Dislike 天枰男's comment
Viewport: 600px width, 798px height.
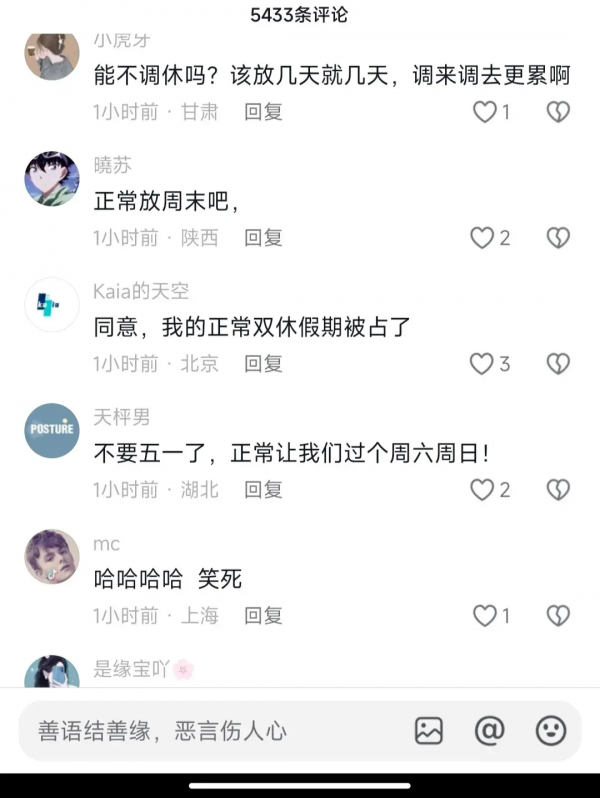pyautogui.click(x=558, y=490)
